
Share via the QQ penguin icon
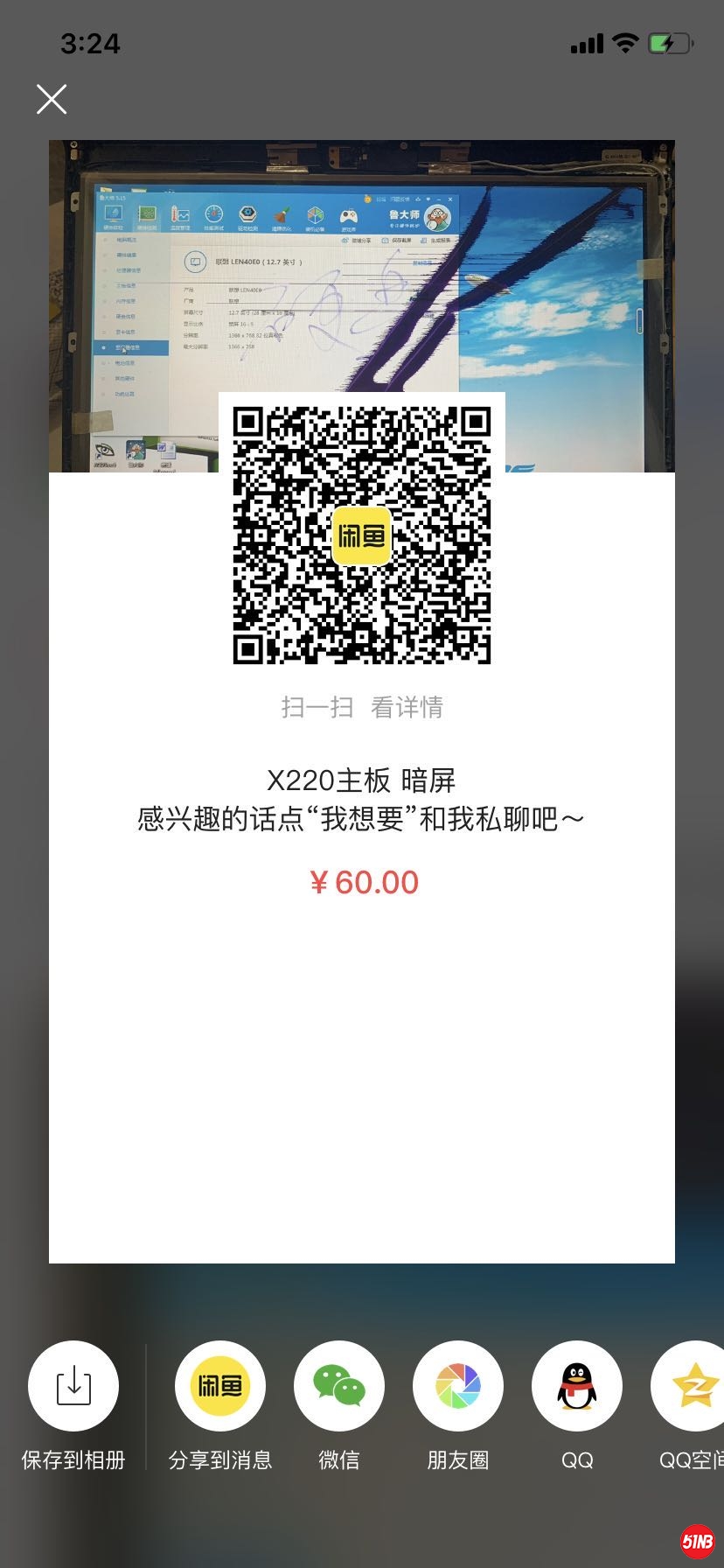(x=577, y=1386)
